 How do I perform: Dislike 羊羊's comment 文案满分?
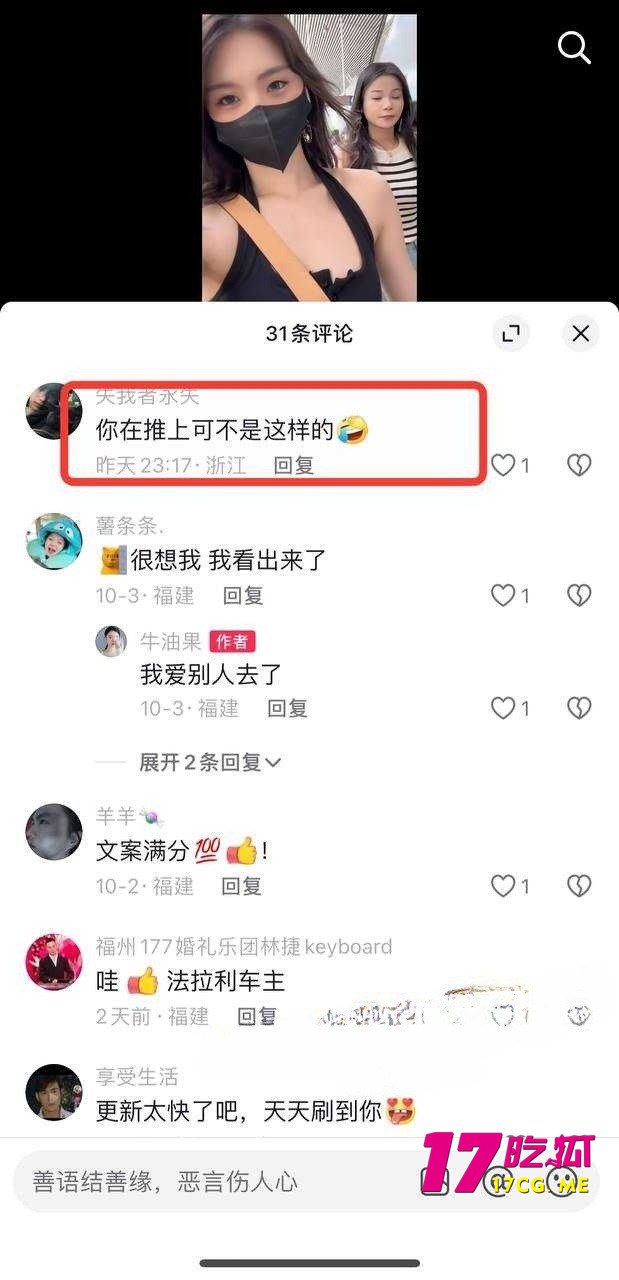coord(579,886)
